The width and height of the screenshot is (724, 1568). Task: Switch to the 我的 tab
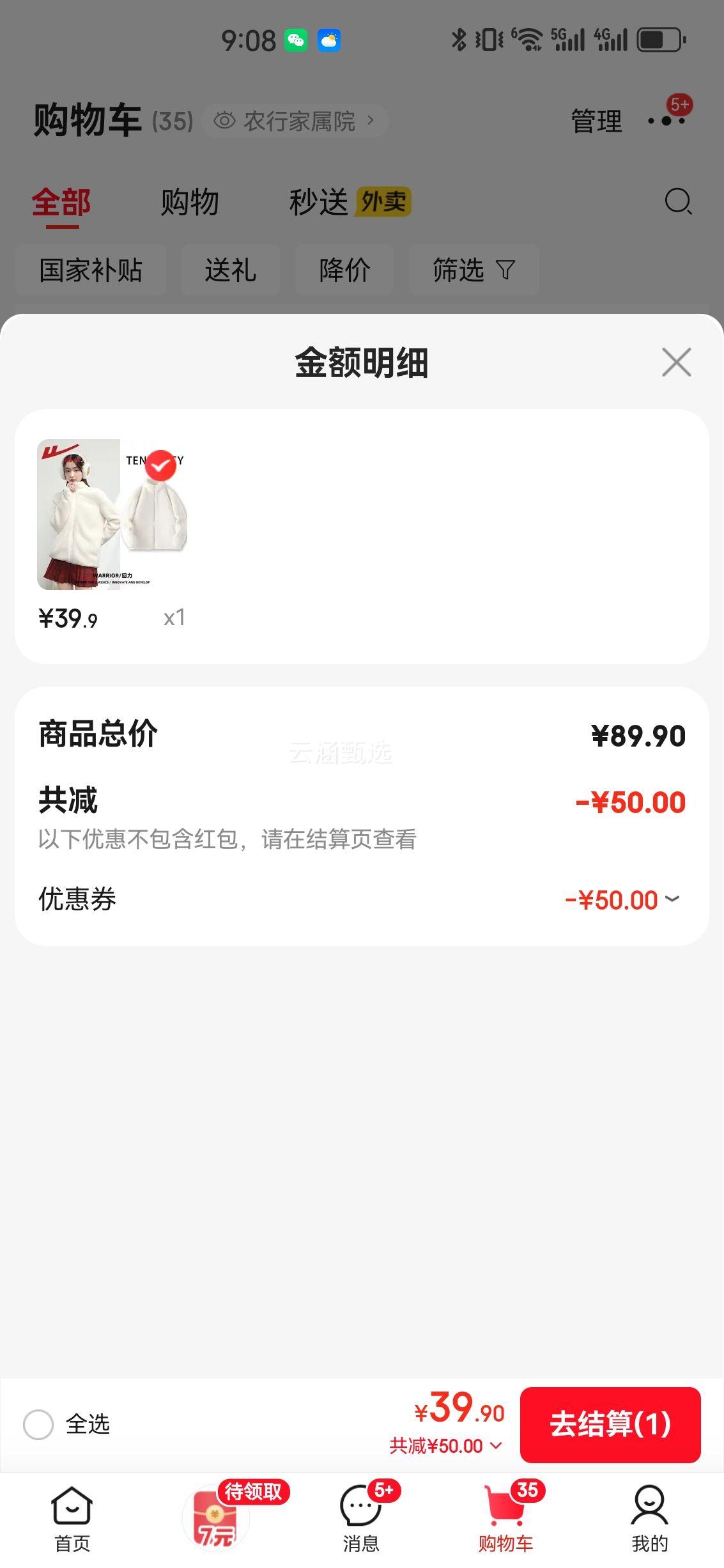649,1519
